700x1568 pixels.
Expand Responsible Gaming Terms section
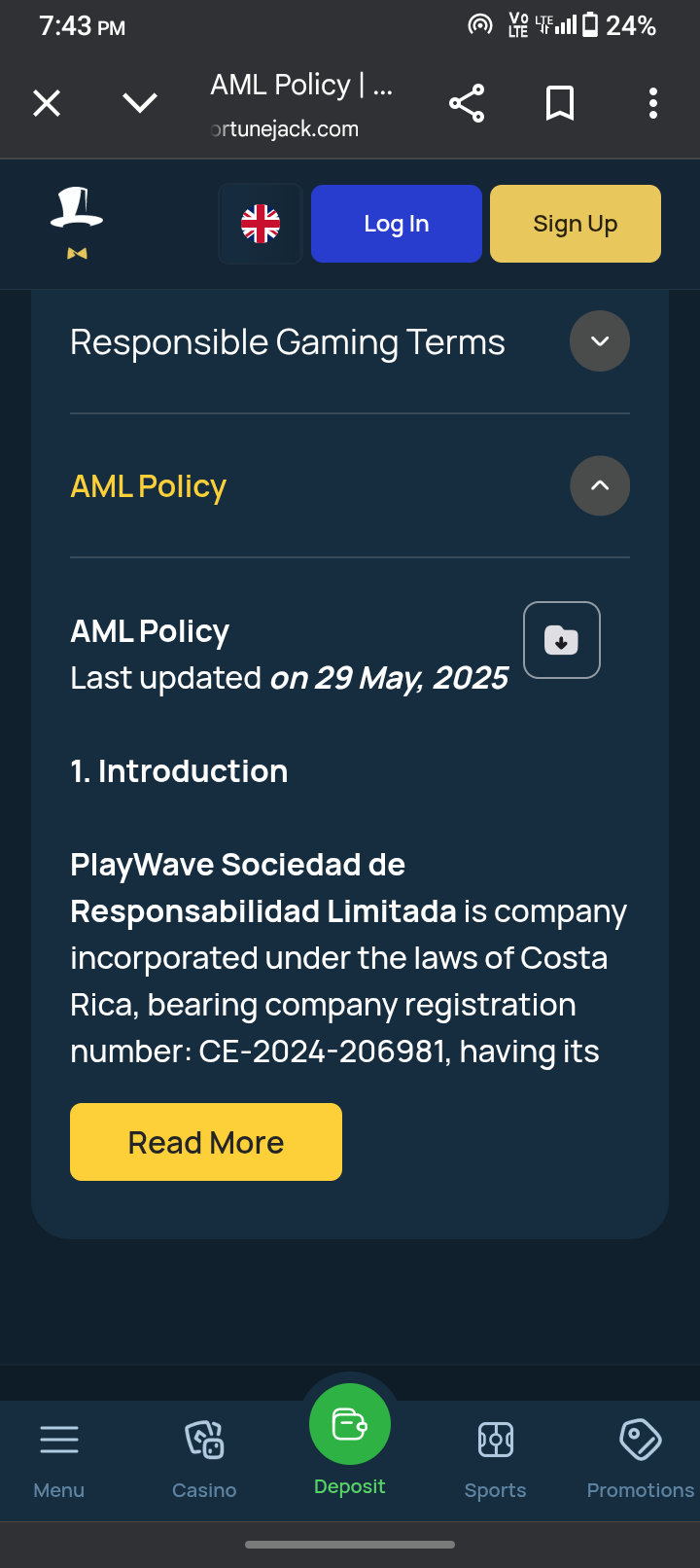(x=600, y=341)
